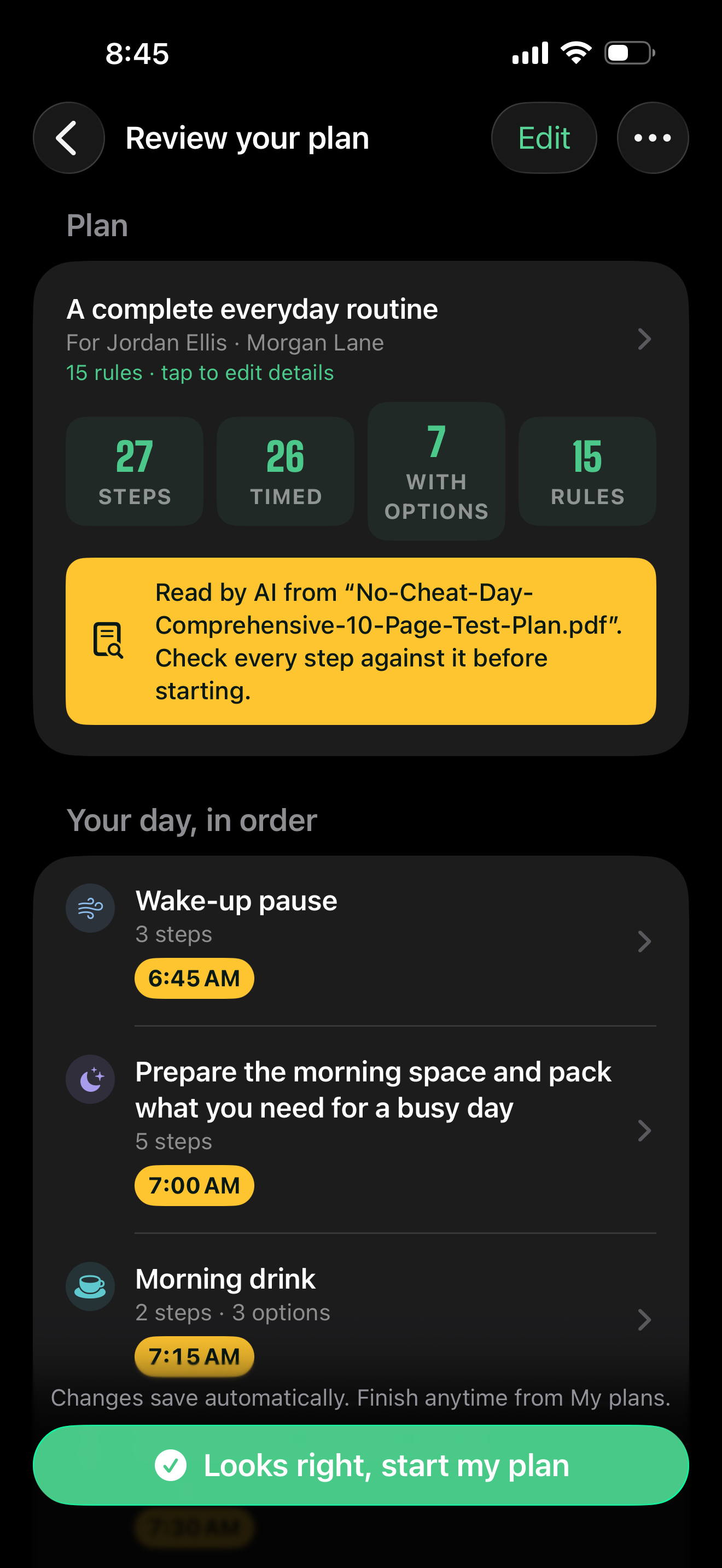This screenshot has width=722, height=1568.
Task: Open the Wake-up pause section
Action: (360, 941)
